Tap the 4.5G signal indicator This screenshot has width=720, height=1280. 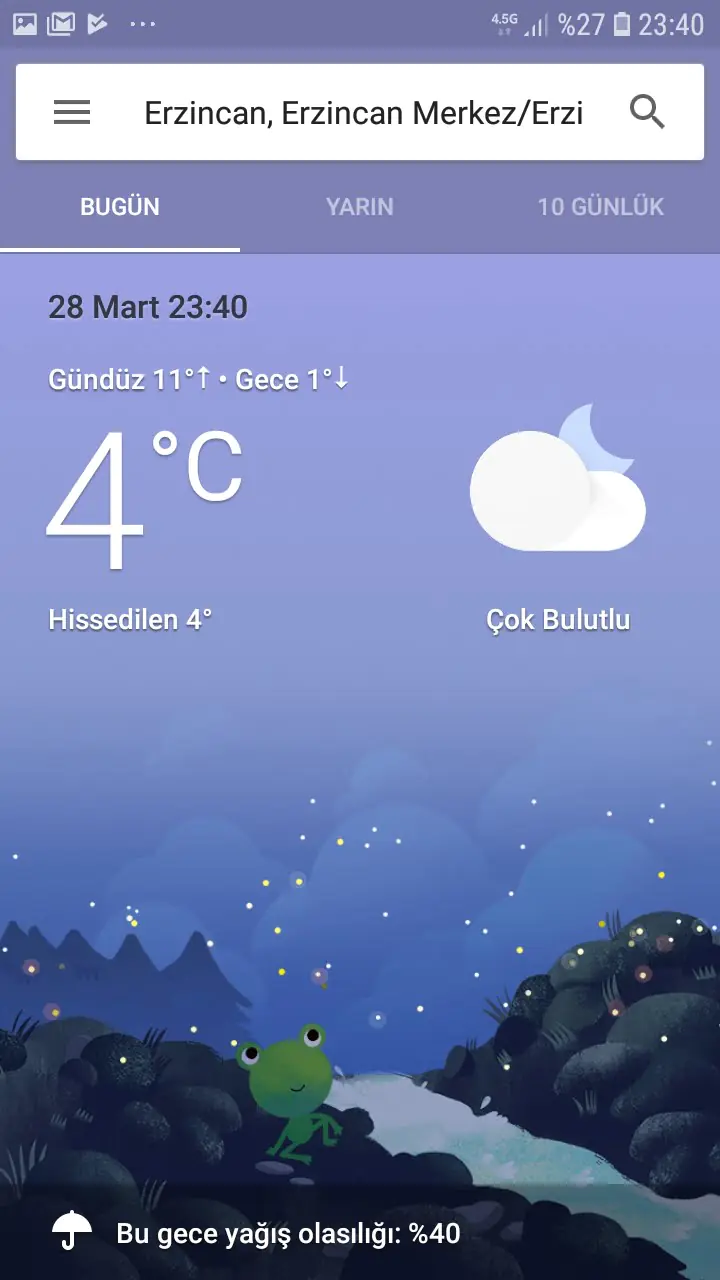tap(505, 21)
